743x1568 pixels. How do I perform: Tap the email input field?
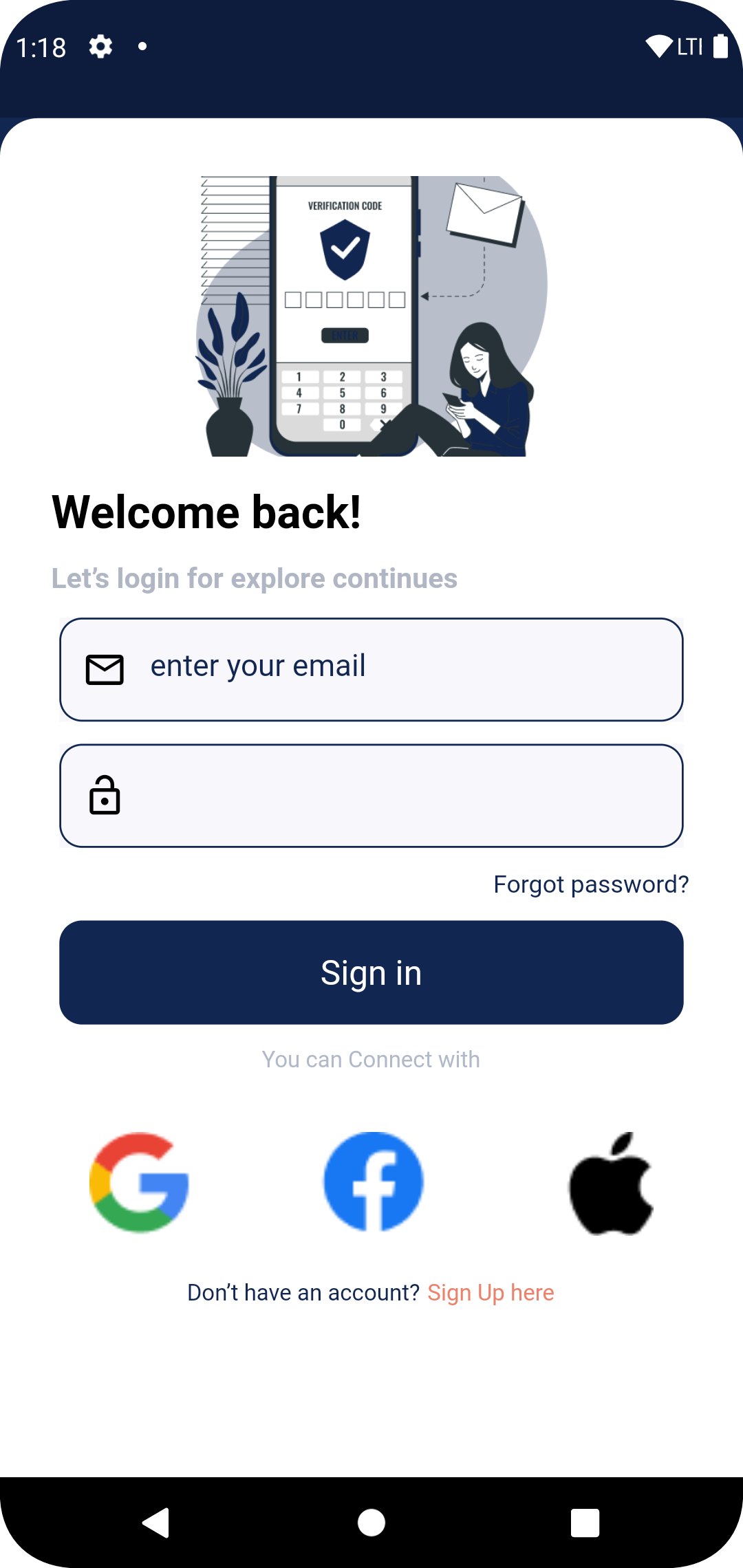tap(371, 669)
